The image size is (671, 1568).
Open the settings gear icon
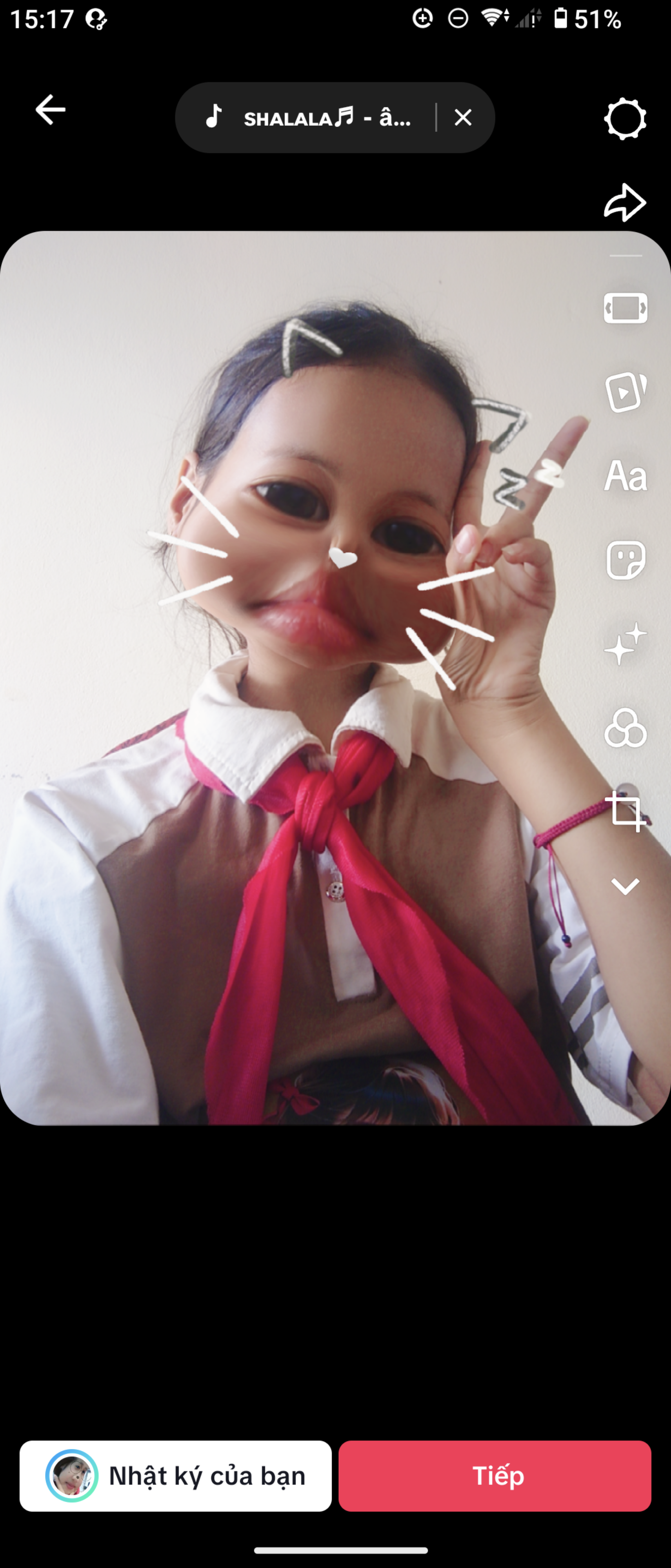(x=625, y=119)
